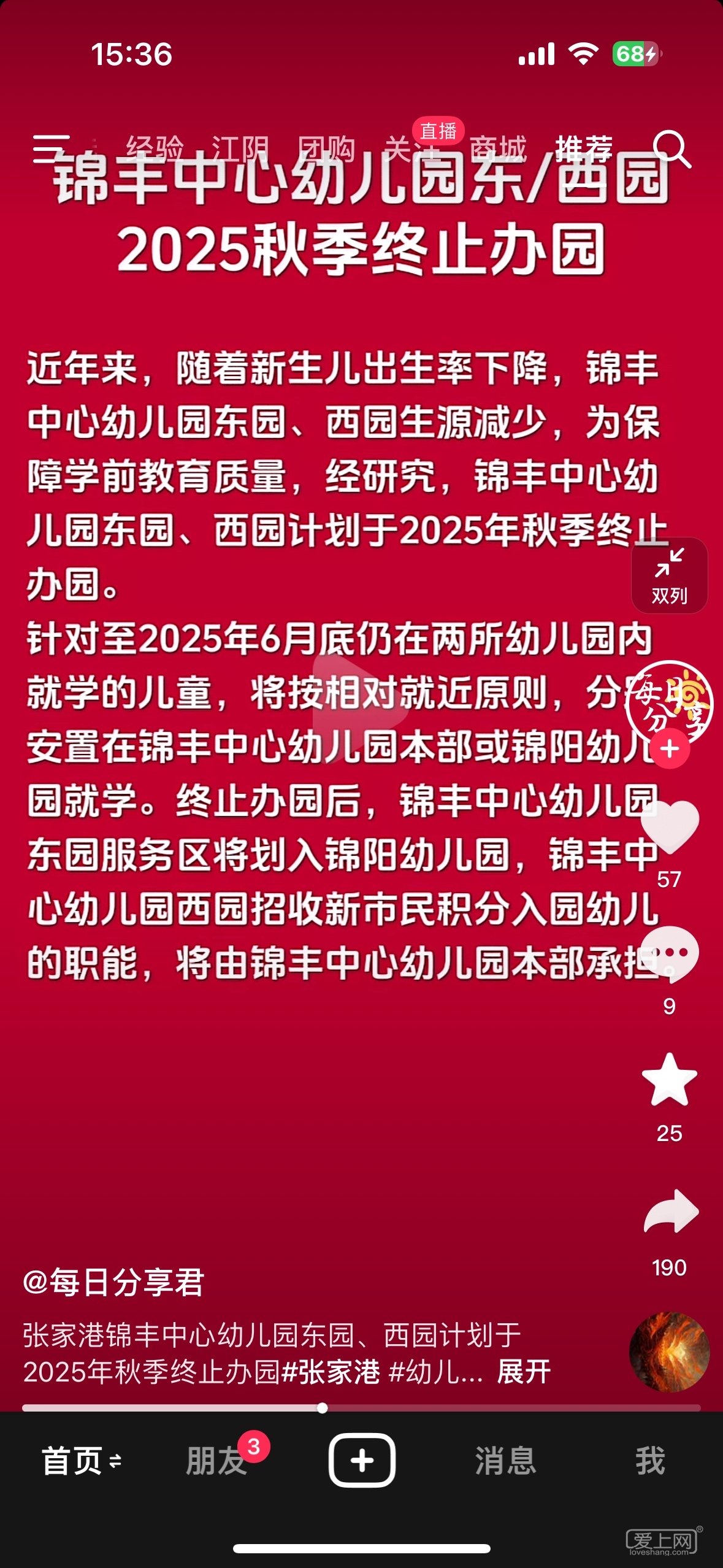Viewport: 723px width, 1568px height.
Task: Open the 商城 tab
Action: pos(497,149)
